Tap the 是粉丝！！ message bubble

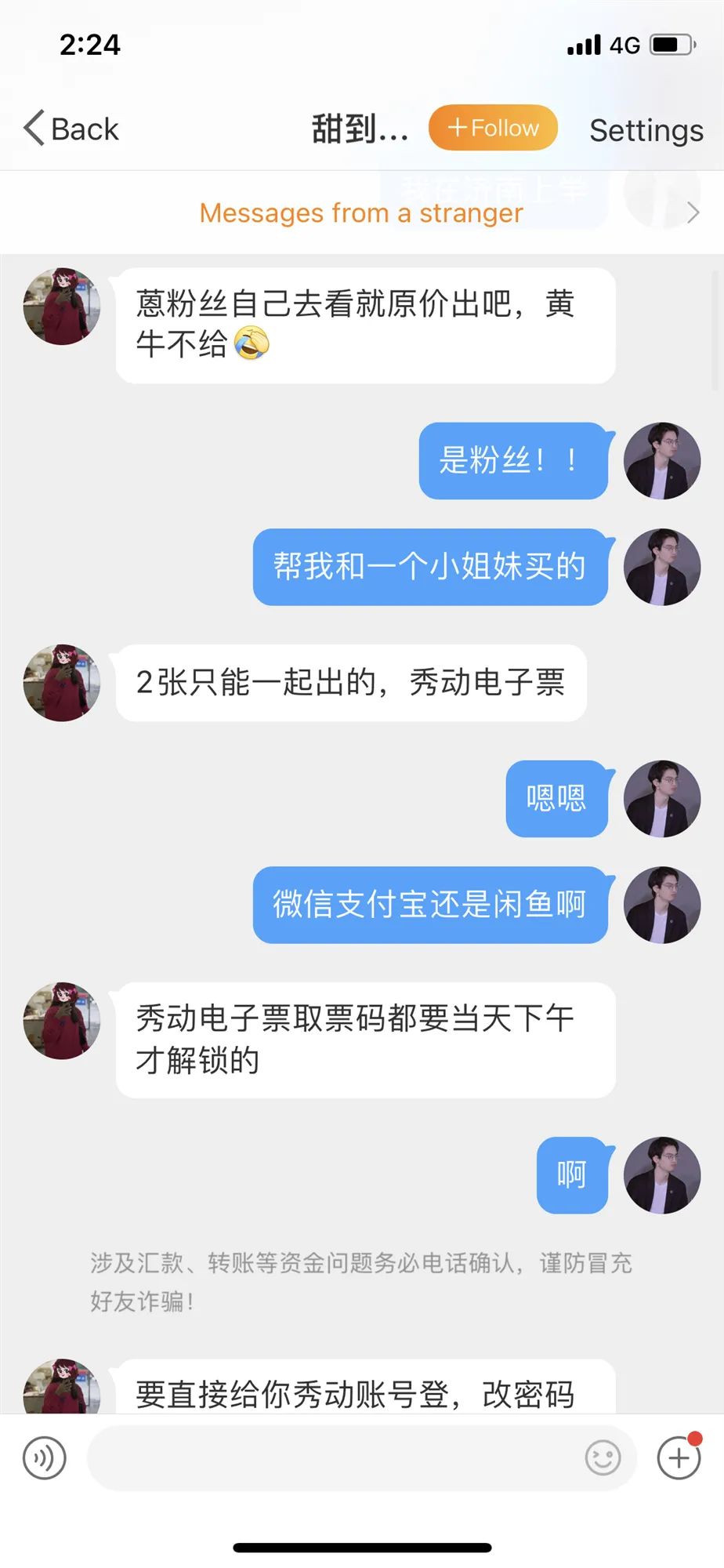pyautogui.click(x=513, y=462)
